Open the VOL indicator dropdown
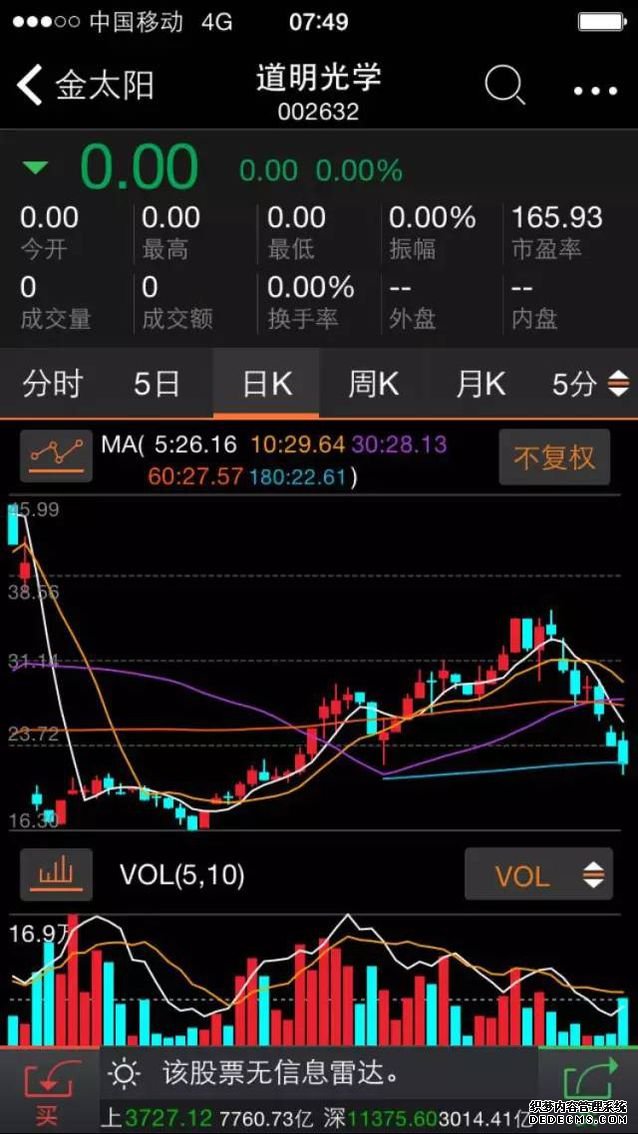Image resolution: width=638 pixels, height=1134 pixels. [538, 876]
